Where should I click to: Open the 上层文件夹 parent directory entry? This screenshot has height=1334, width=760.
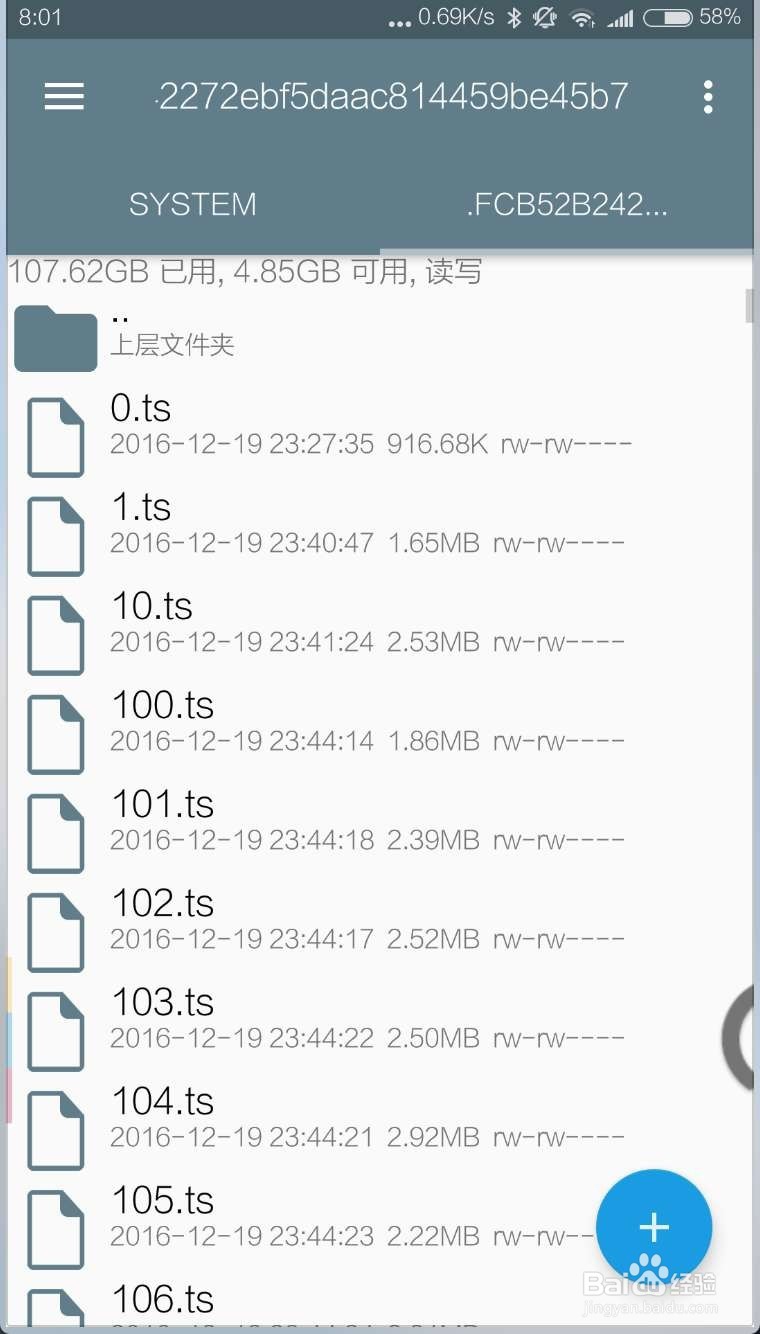[171, 341]
